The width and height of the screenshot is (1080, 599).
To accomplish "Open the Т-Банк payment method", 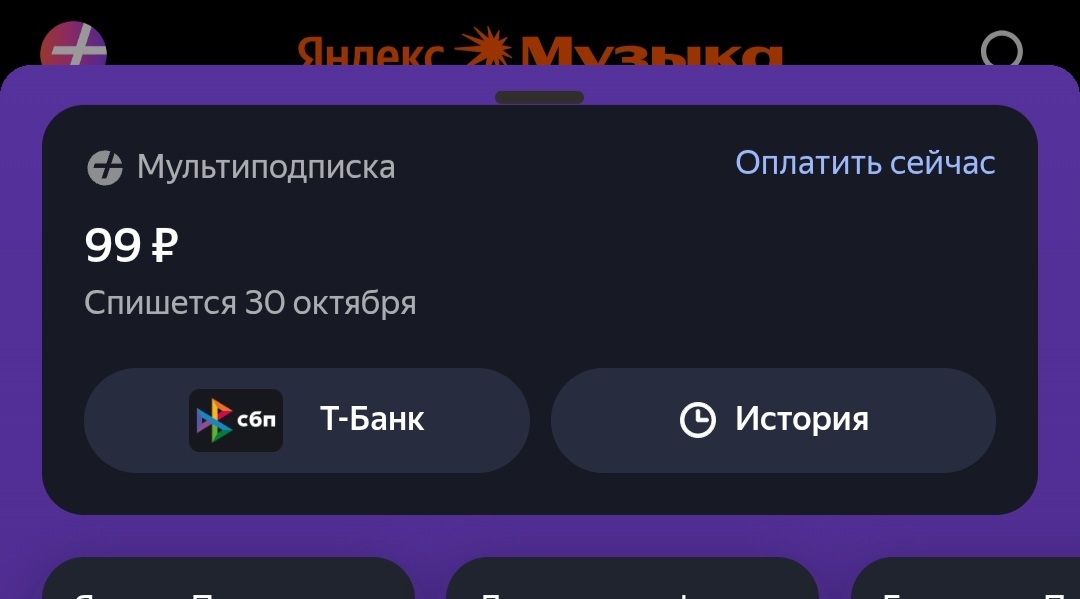I will point(307,420).
